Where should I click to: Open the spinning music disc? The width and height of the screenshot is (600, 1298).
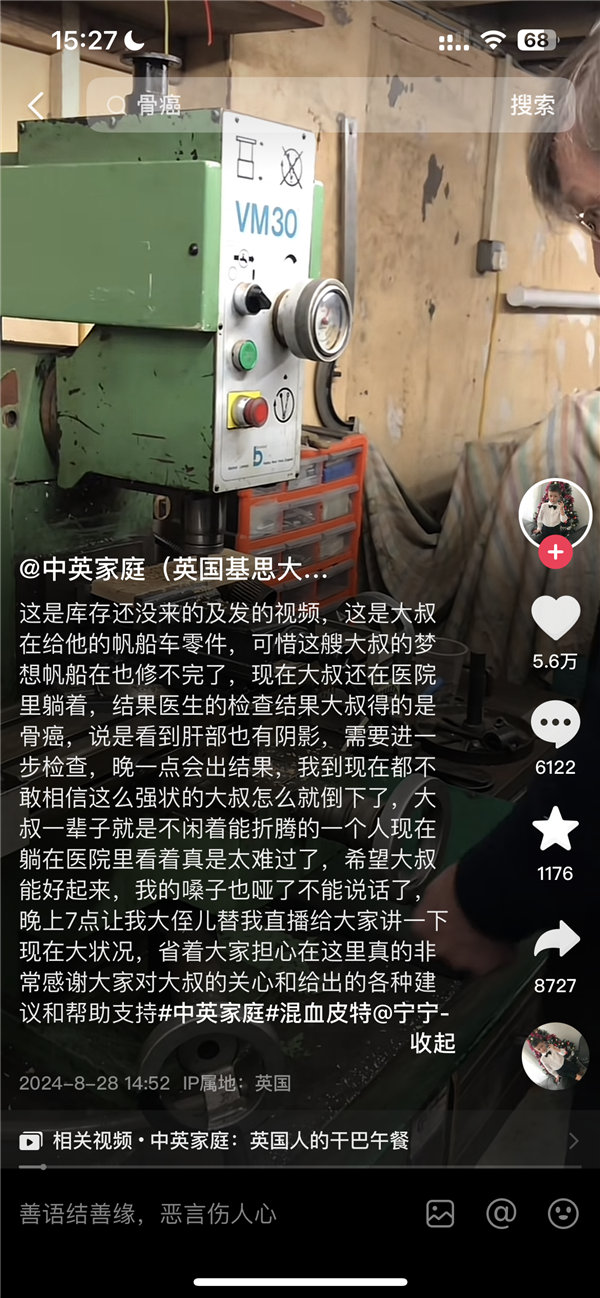555,1056
